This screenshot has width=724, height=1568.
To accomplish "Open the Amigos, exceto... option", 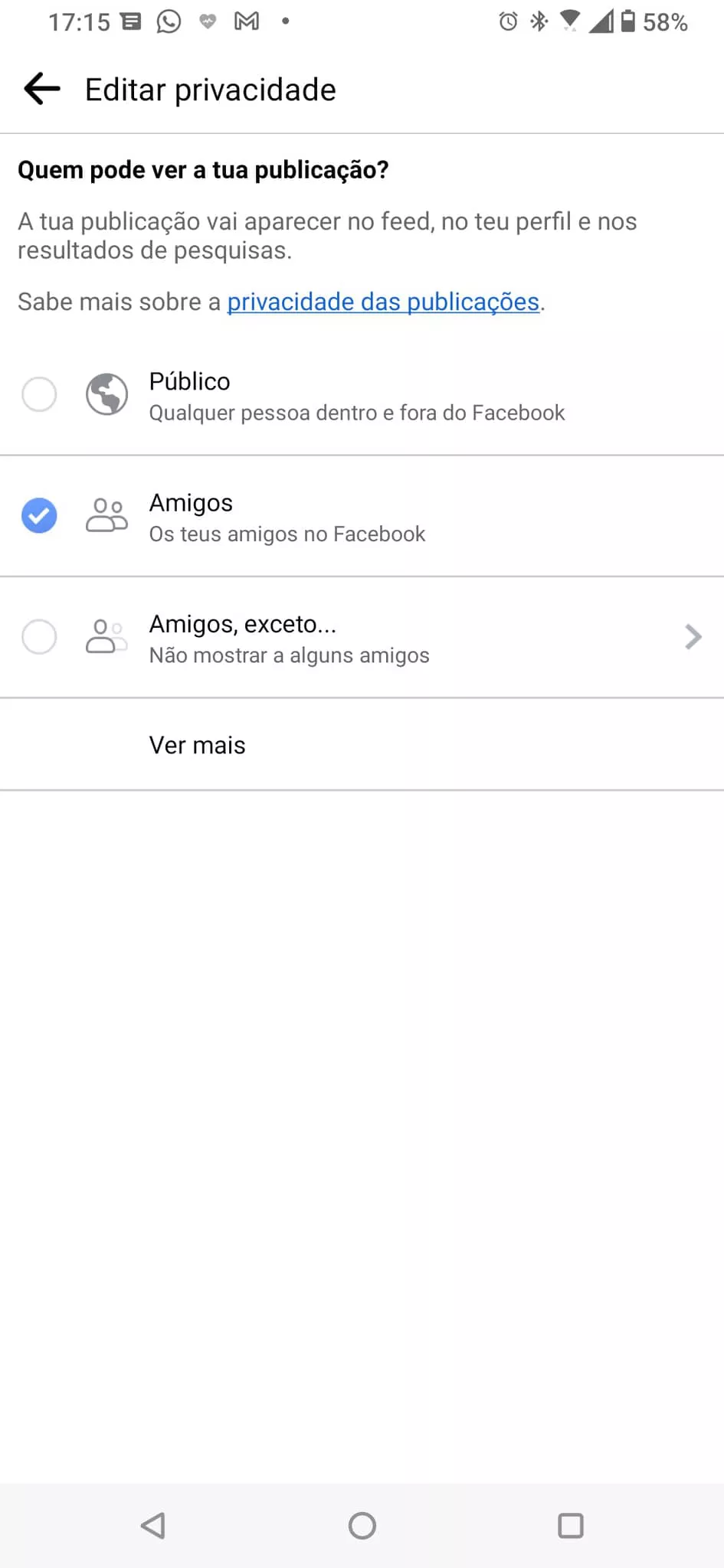I will [362, 637].
